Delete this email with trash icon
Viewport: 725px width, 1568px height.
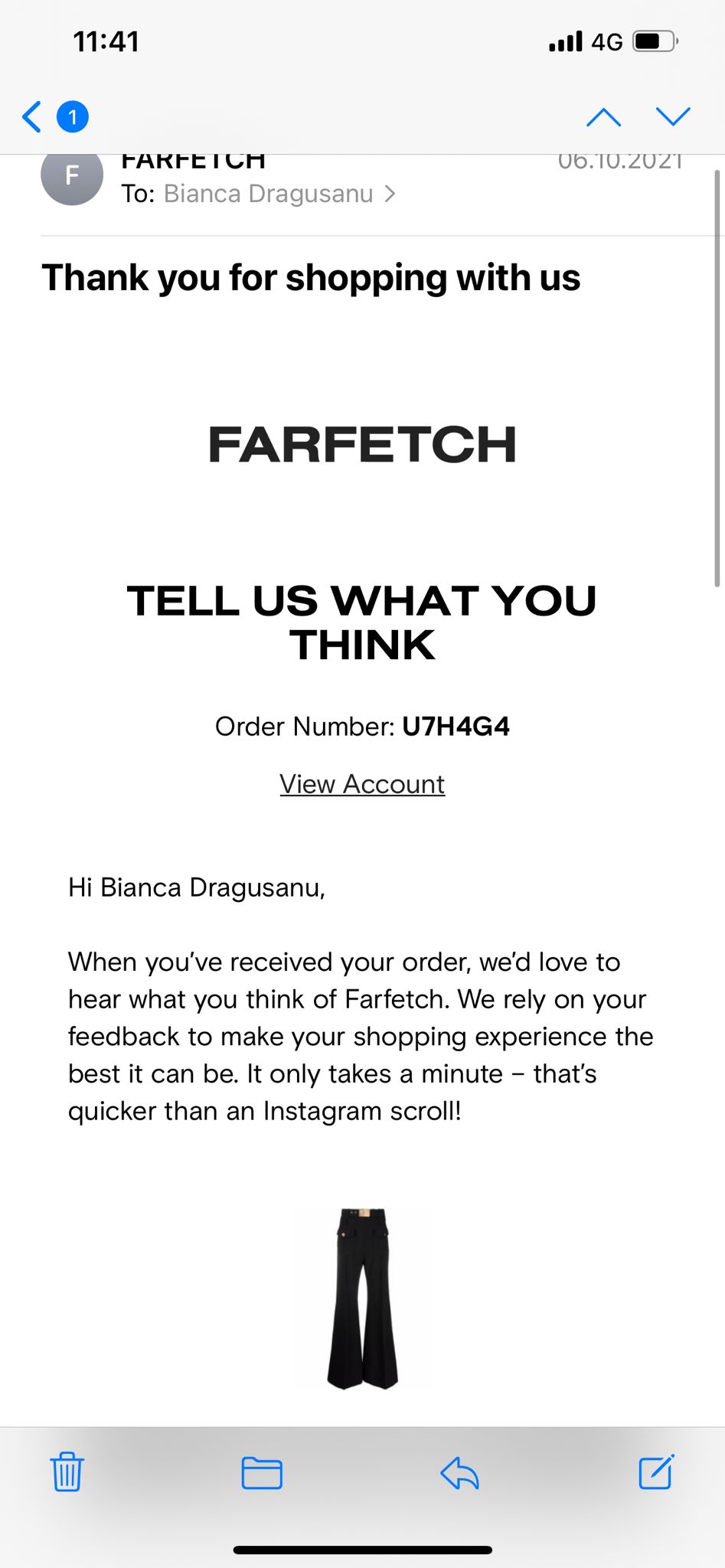67,1472
